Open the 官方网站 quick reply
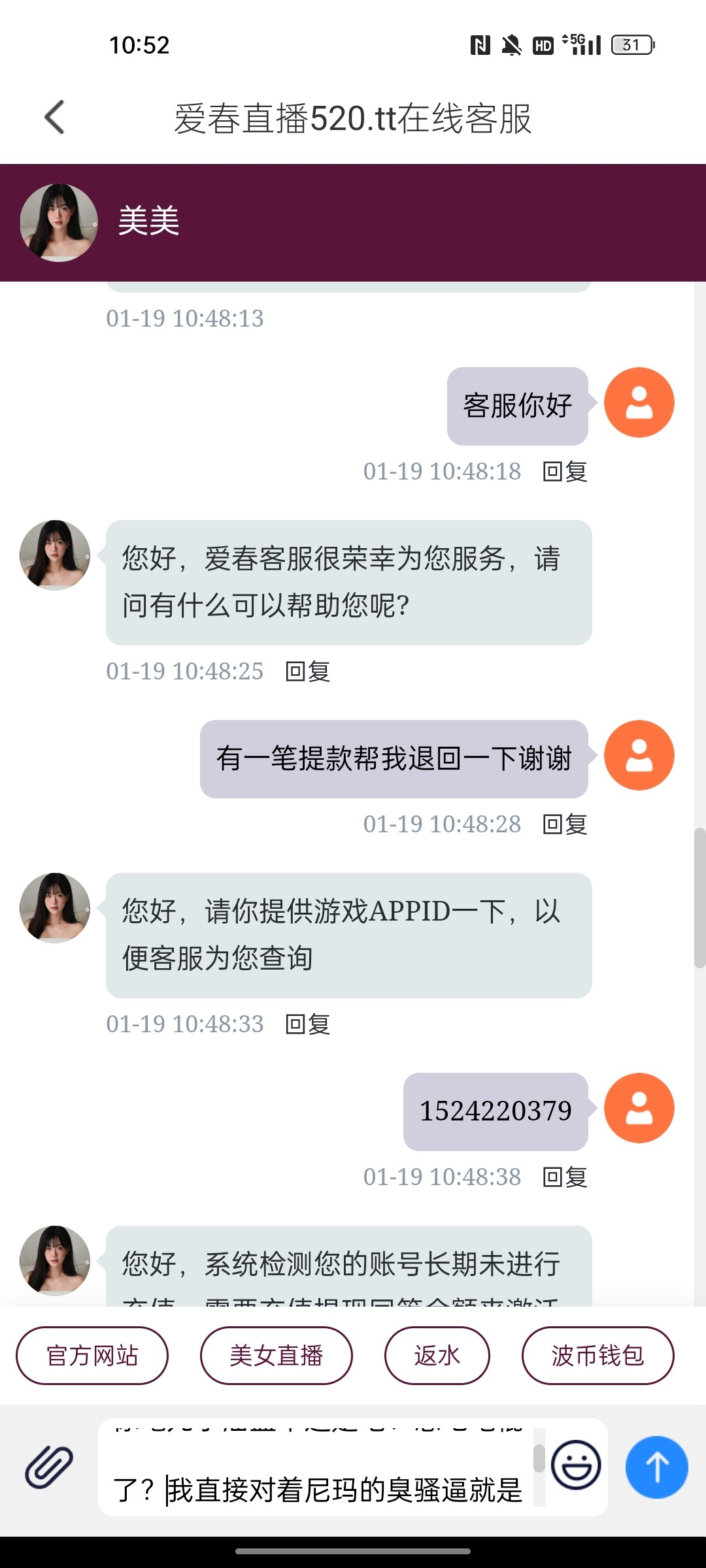The width and height of the screenshot is (706, 1568). pyautogui.click(x=92, y=1356)
